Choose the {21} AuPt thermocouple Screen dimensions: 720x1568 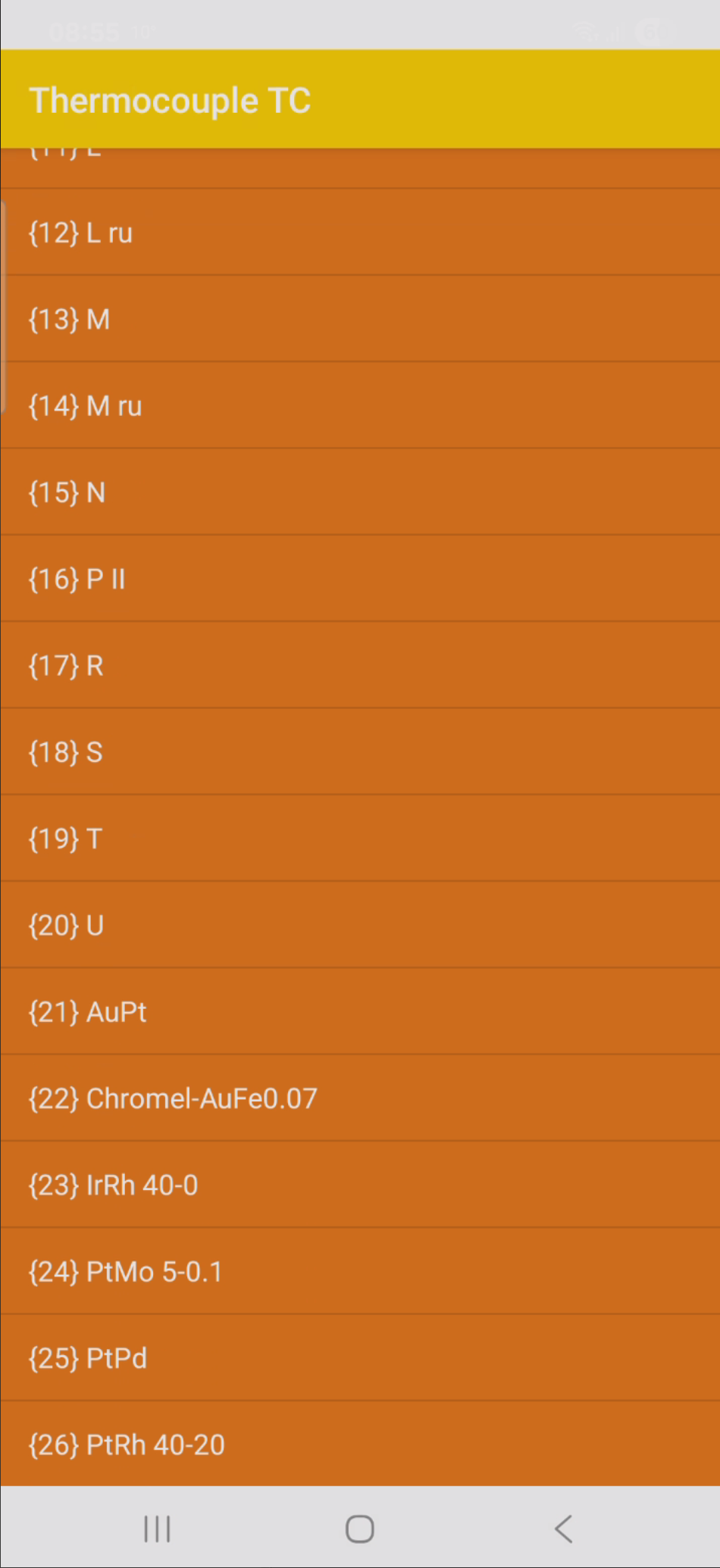coord(360,1012)
